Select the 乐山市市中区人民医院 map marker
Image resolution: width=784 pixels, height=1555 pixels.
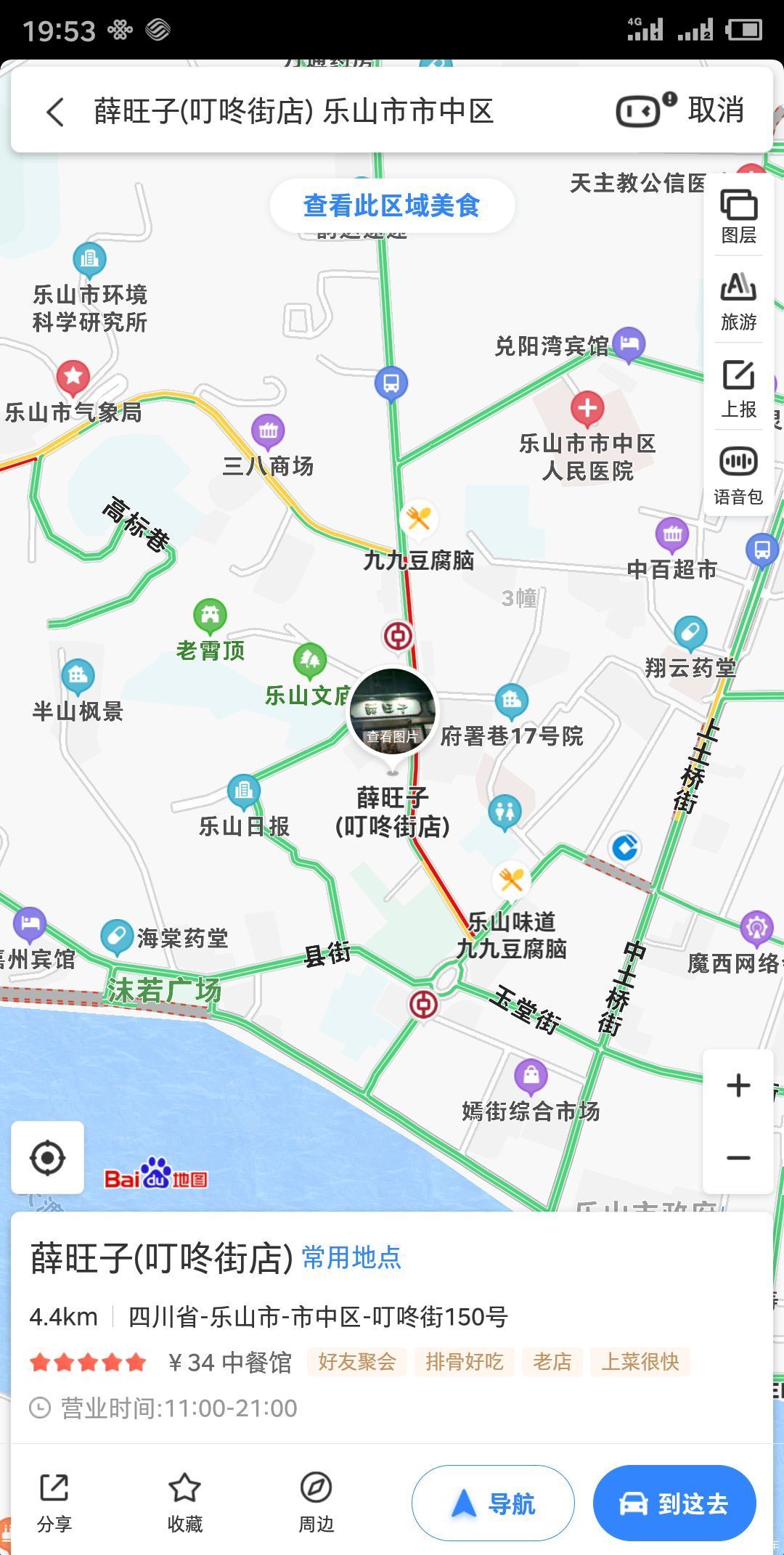pos(587,408)
